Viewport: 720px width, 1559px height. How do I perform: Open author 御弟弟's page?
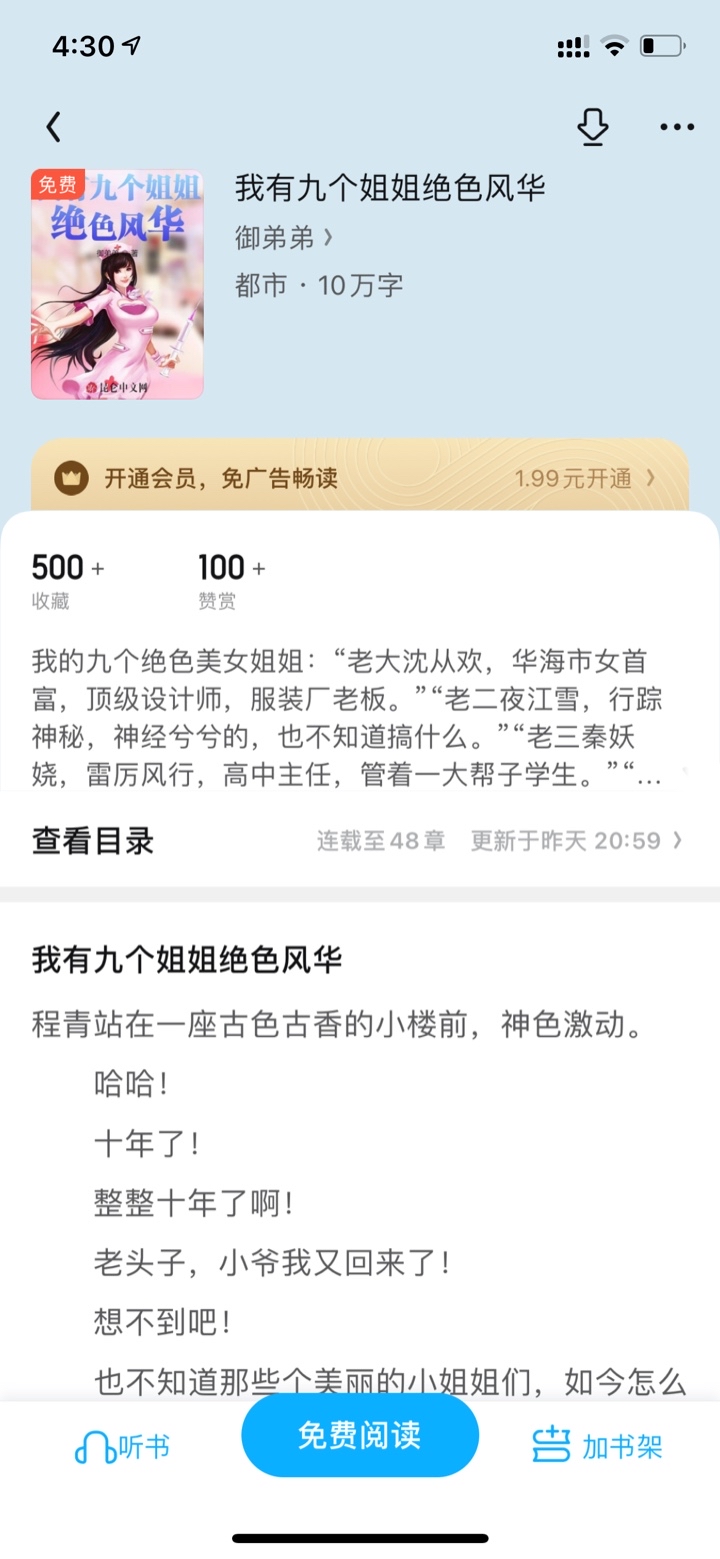click(284, 237)
